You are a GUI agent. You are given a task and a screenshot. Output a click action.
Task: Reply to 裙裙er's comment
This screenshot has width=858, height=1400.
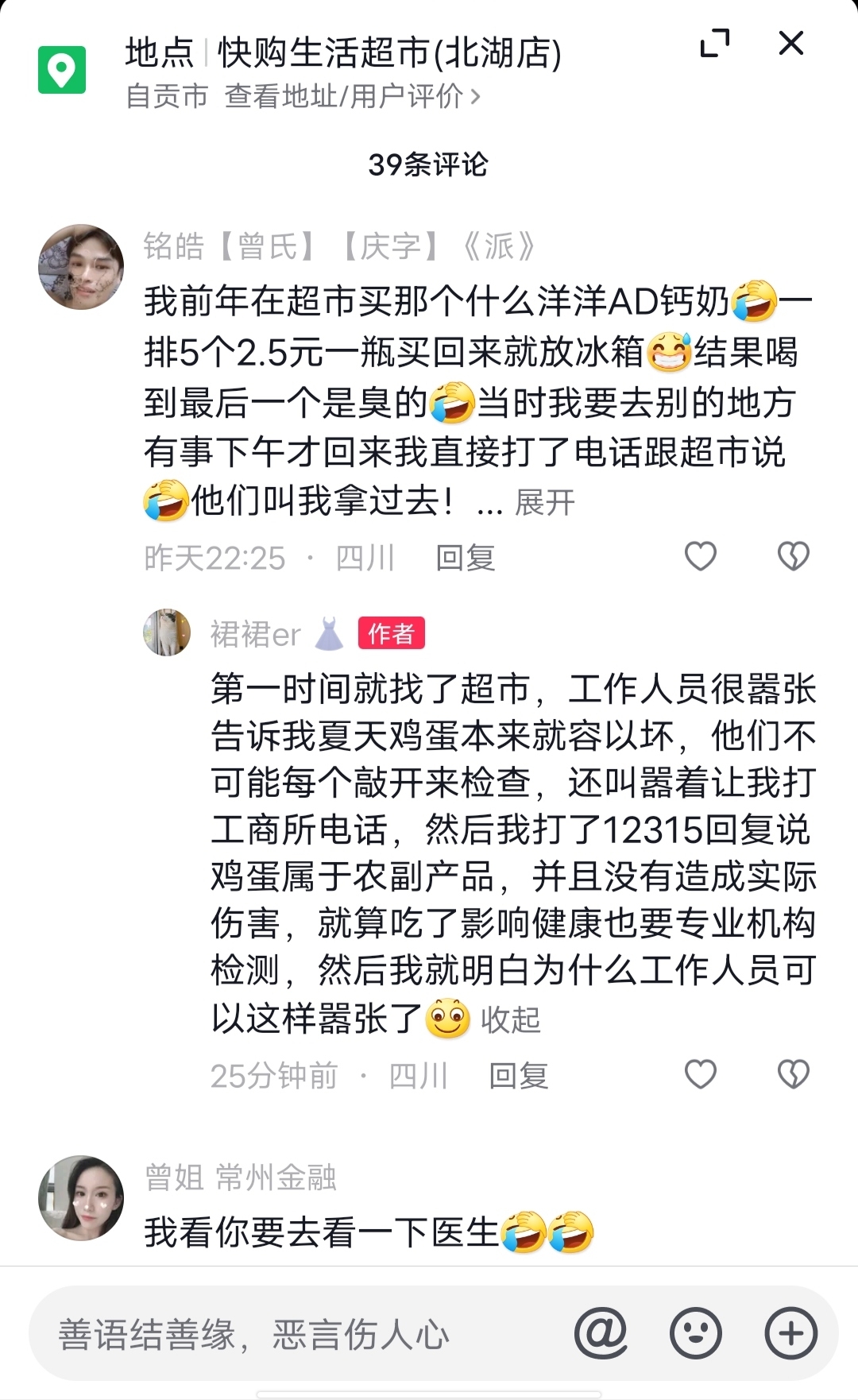pyautogui.click(x=518, y=1076)
